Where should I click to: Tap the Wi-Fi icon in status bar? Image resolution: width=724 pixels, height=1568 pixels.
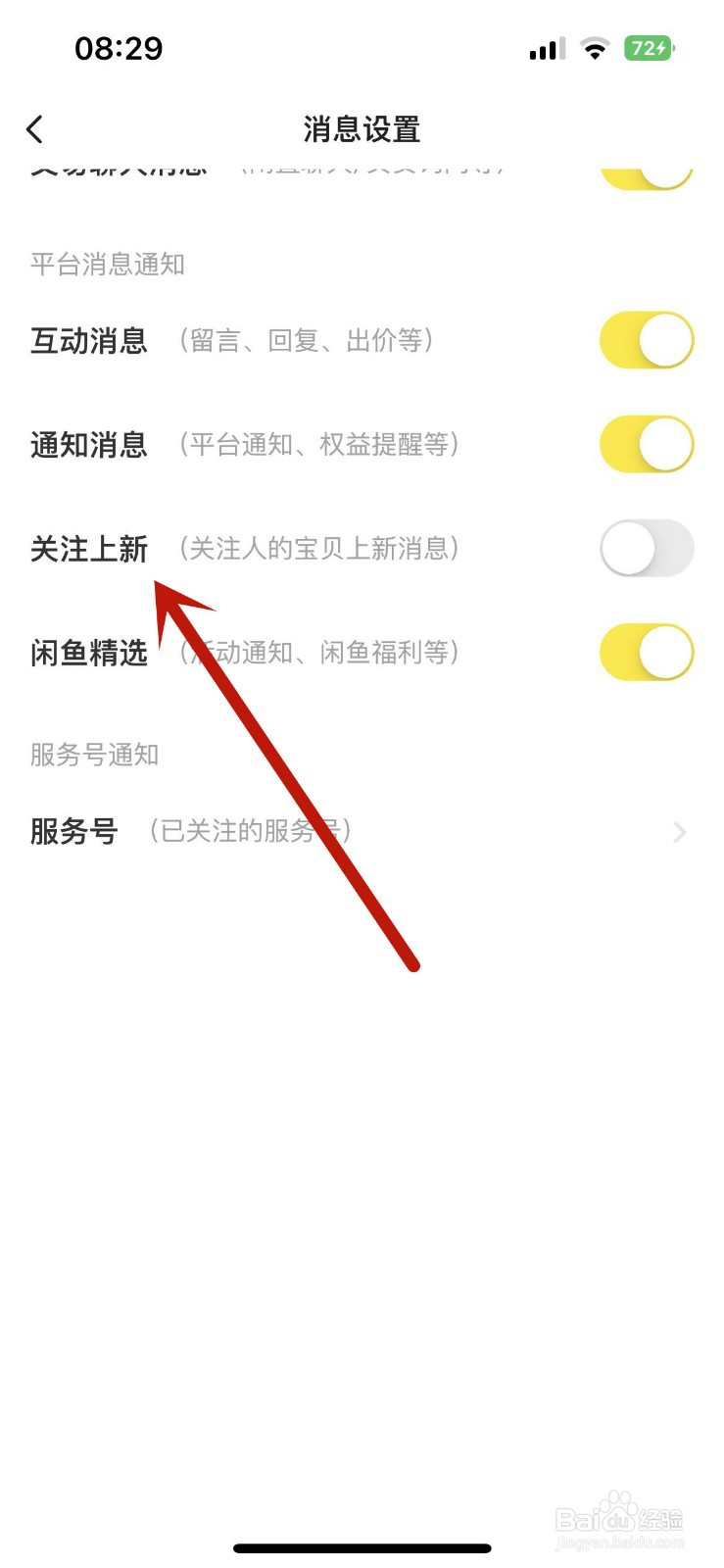coord(594,46)
